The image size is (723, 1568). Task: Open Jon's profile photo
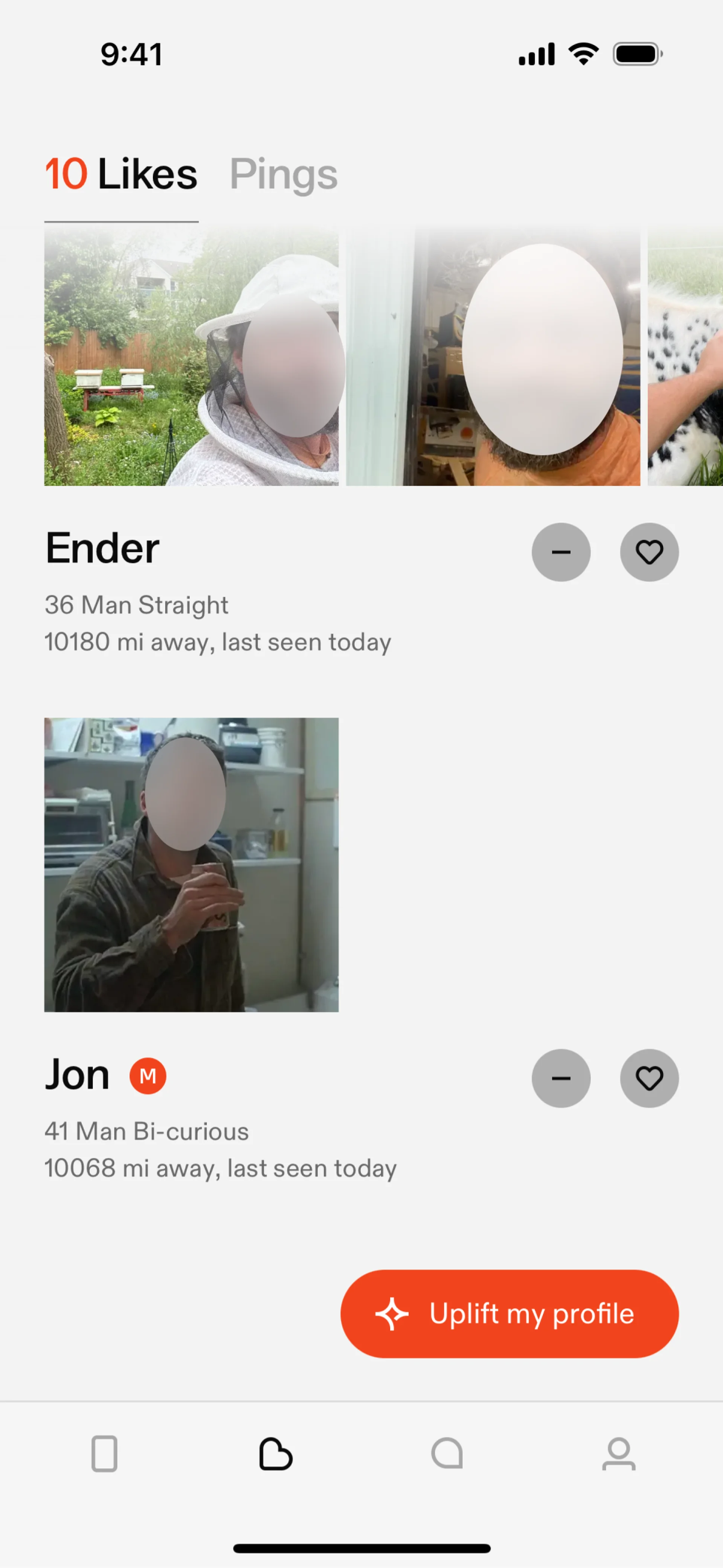[191, 864]
